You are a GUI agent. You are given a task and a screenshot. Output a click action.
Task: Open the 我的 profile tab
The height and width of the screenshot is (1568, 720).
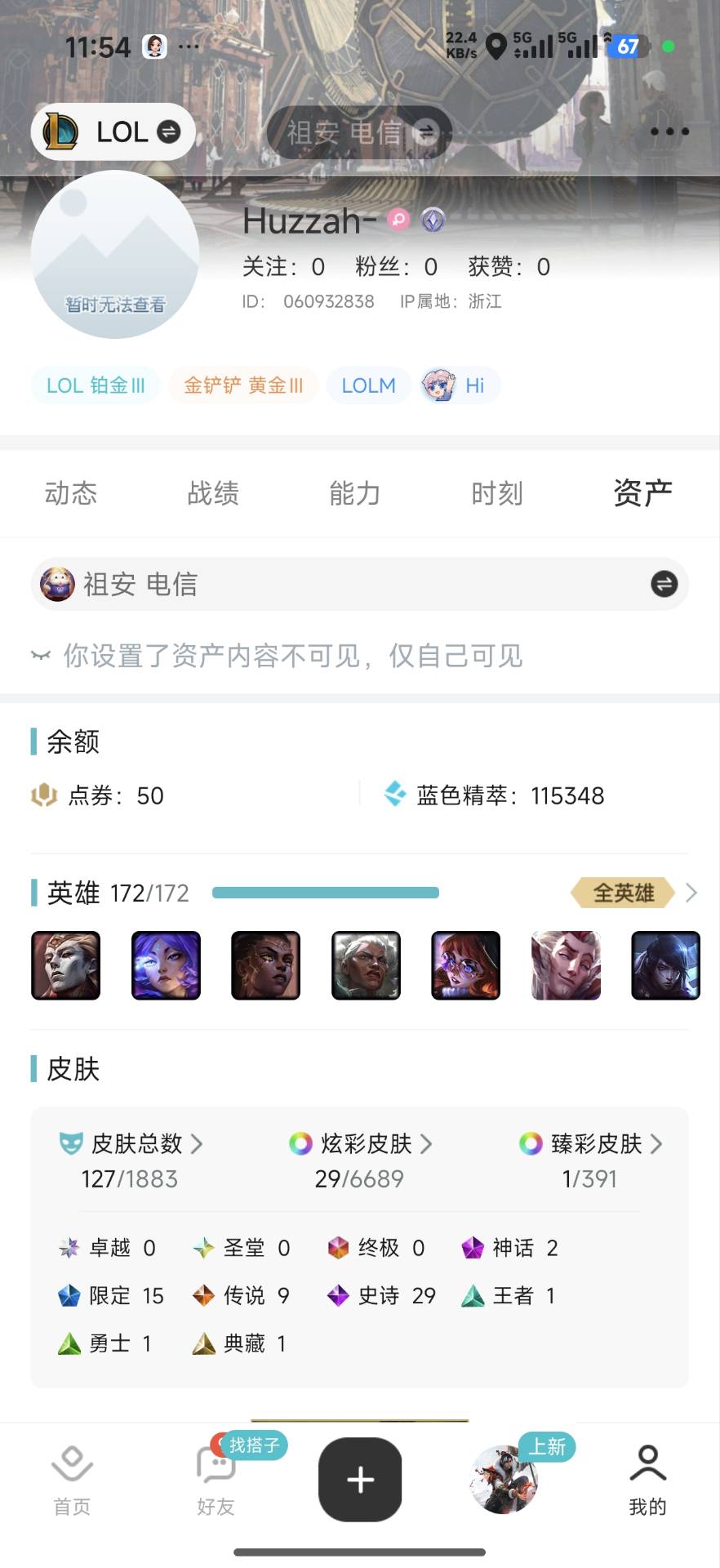(x=647, y=1481)
